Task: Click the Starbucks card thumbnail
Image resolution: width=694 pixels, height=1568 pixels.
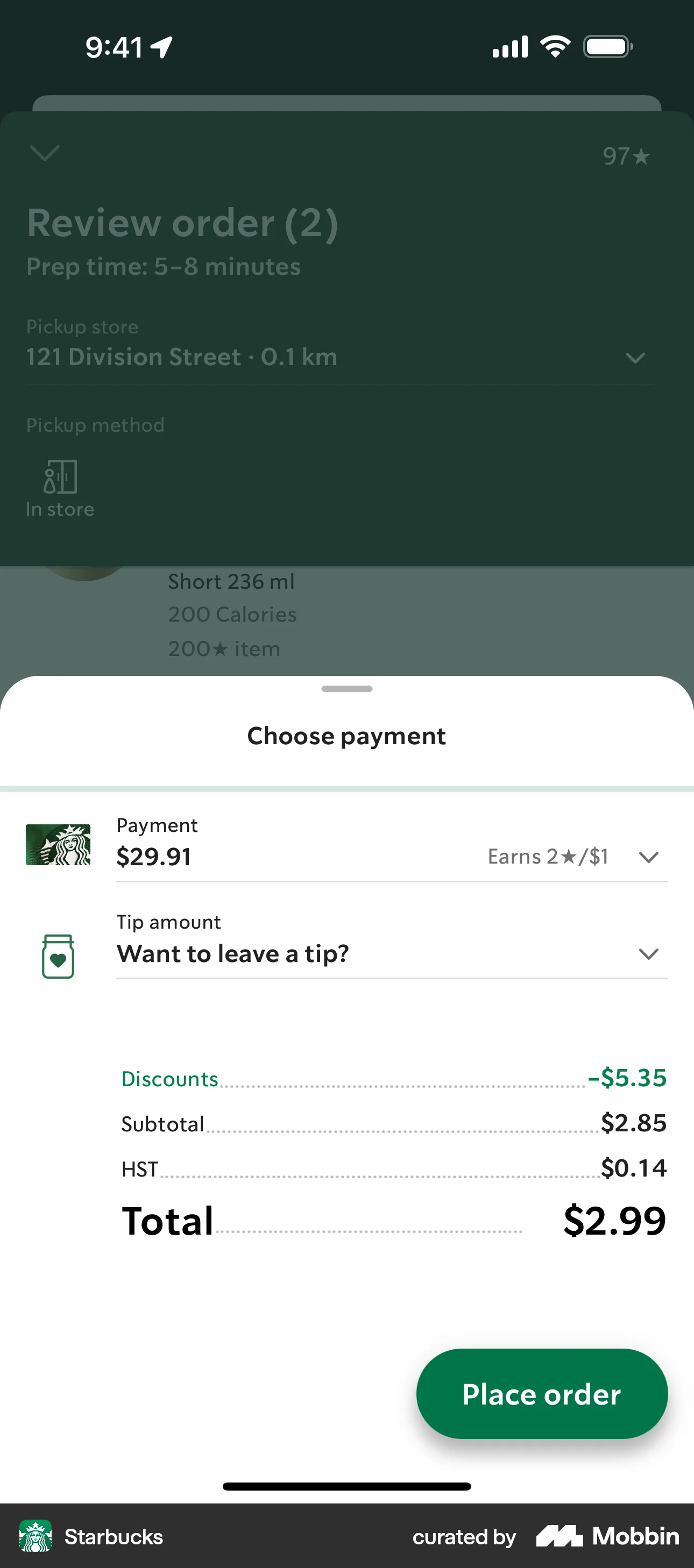Action: 58,845
